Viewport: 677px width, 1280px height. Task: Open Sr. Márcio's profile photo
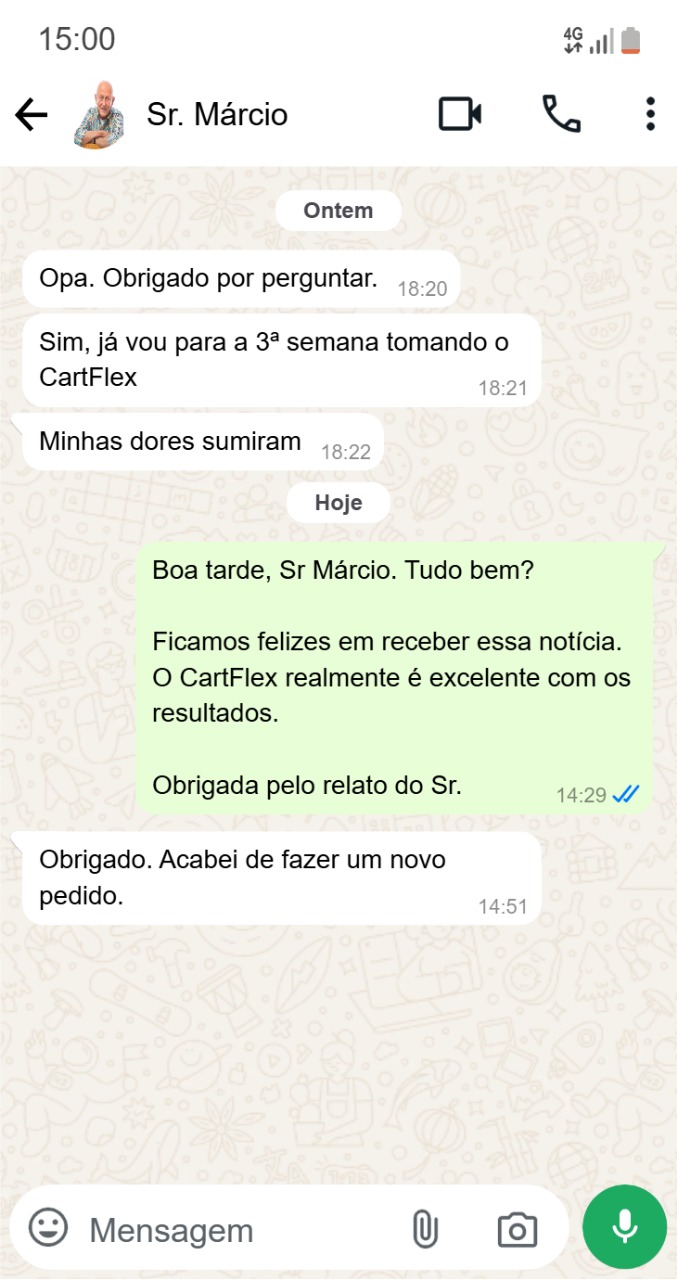[x=99, y=115]
